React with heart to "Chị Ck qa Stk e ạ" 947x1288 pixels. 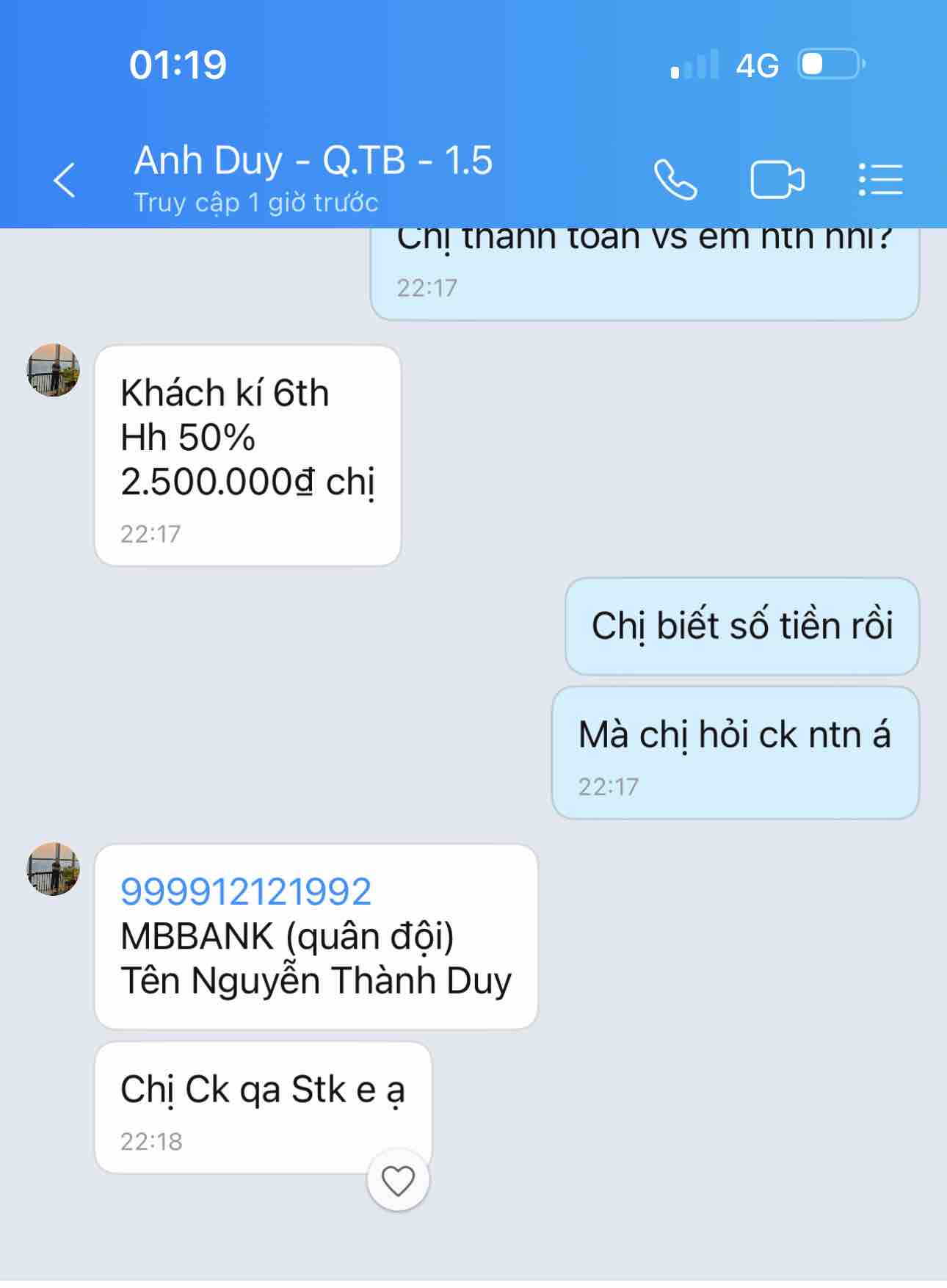(398, 1181)
